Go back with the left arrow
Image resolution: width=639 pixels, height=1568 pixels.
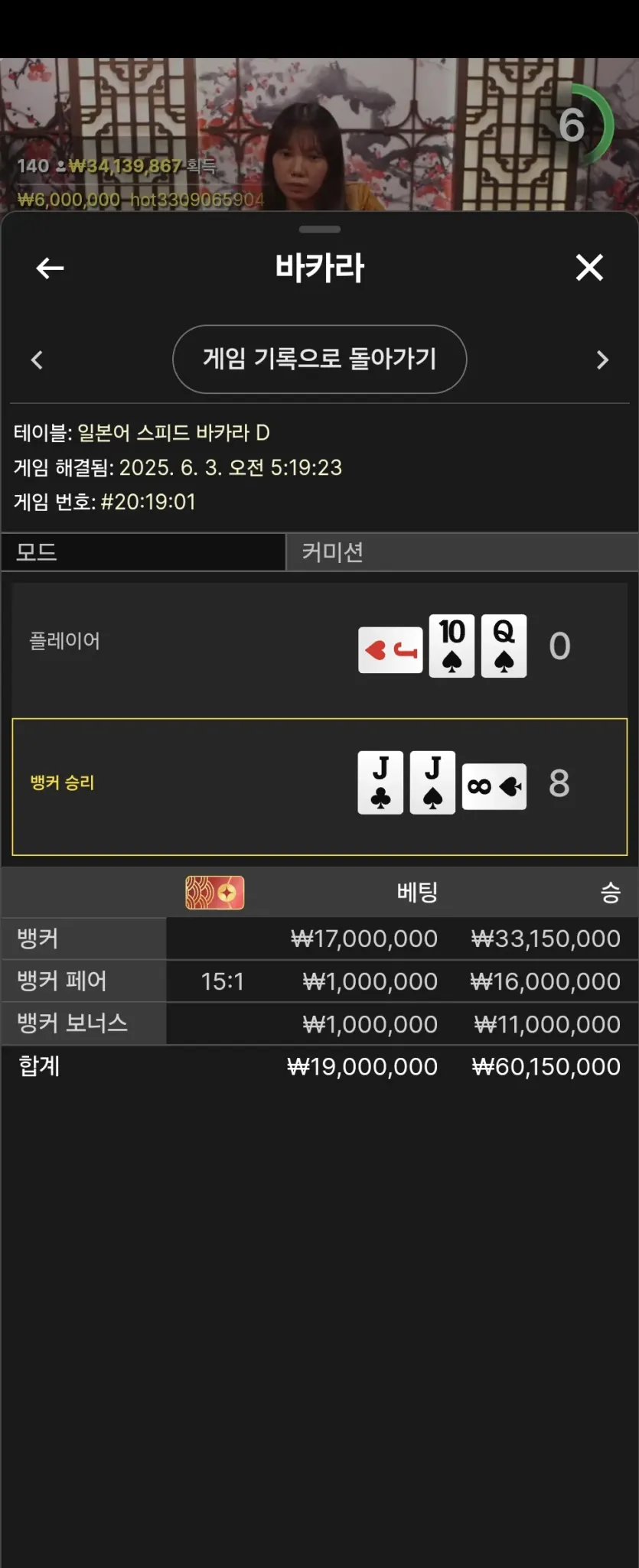point(50,268)
